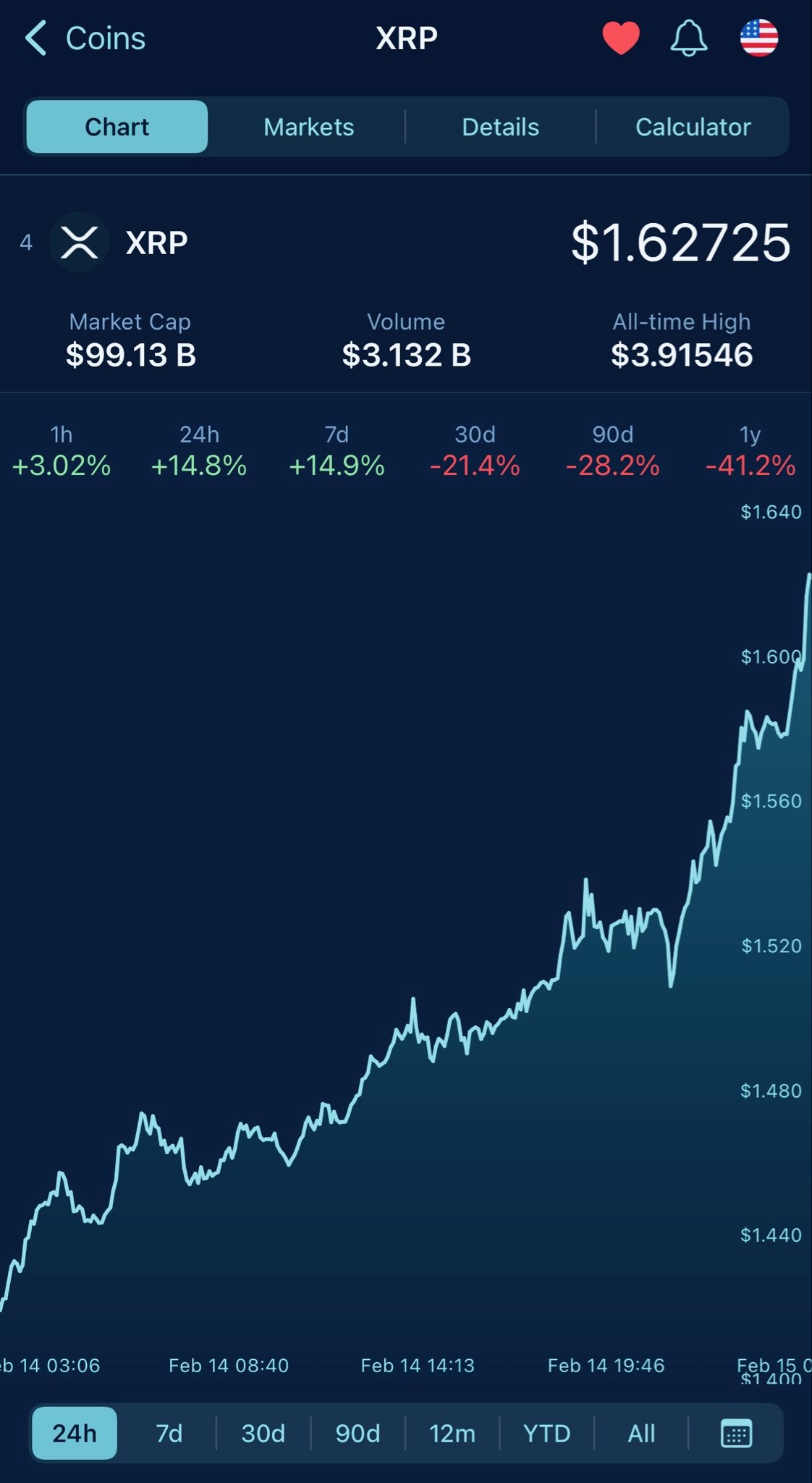The image size is (812, 1483).
Task: Switch chart to 30d range
Action: pyautogui.click(x=263, y=1433)
